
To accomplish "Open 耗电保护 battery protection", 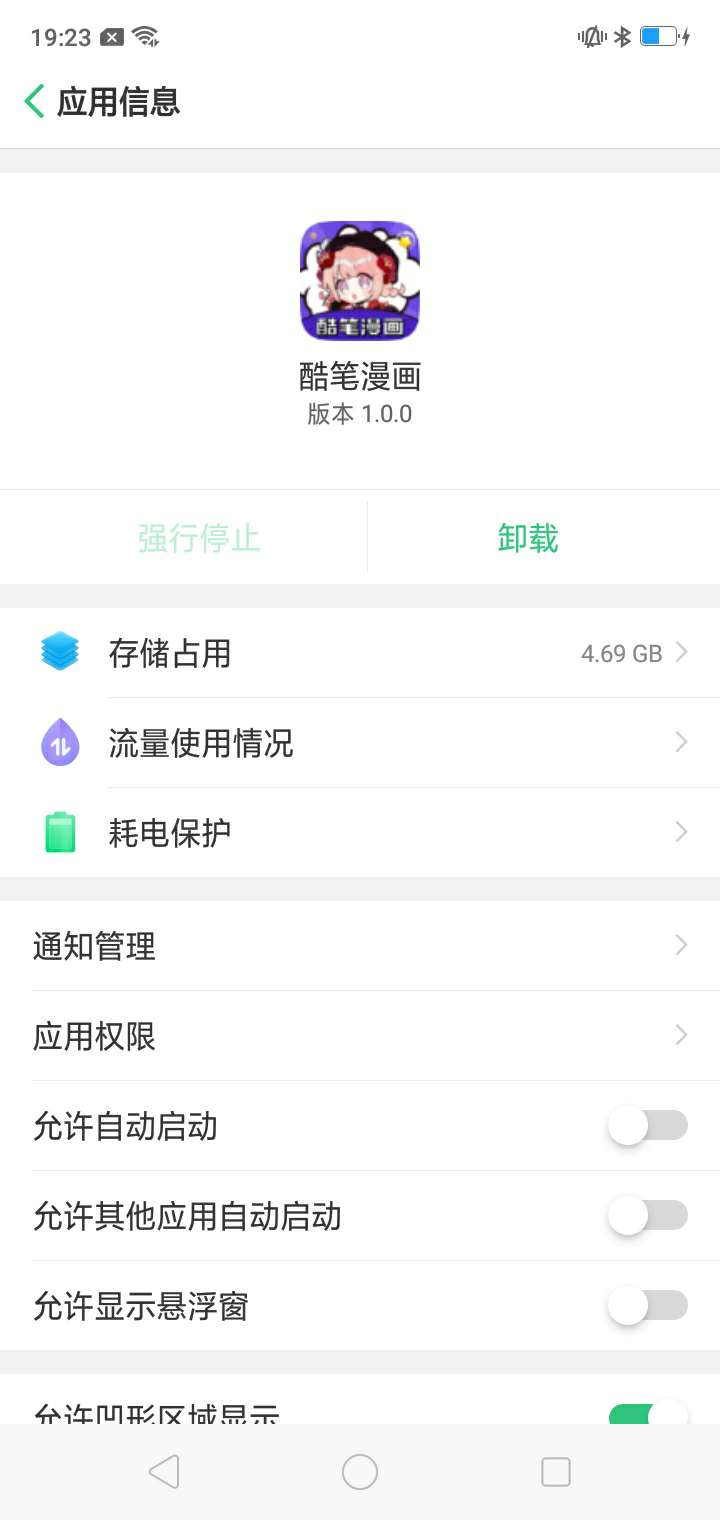I will (360, 832).
